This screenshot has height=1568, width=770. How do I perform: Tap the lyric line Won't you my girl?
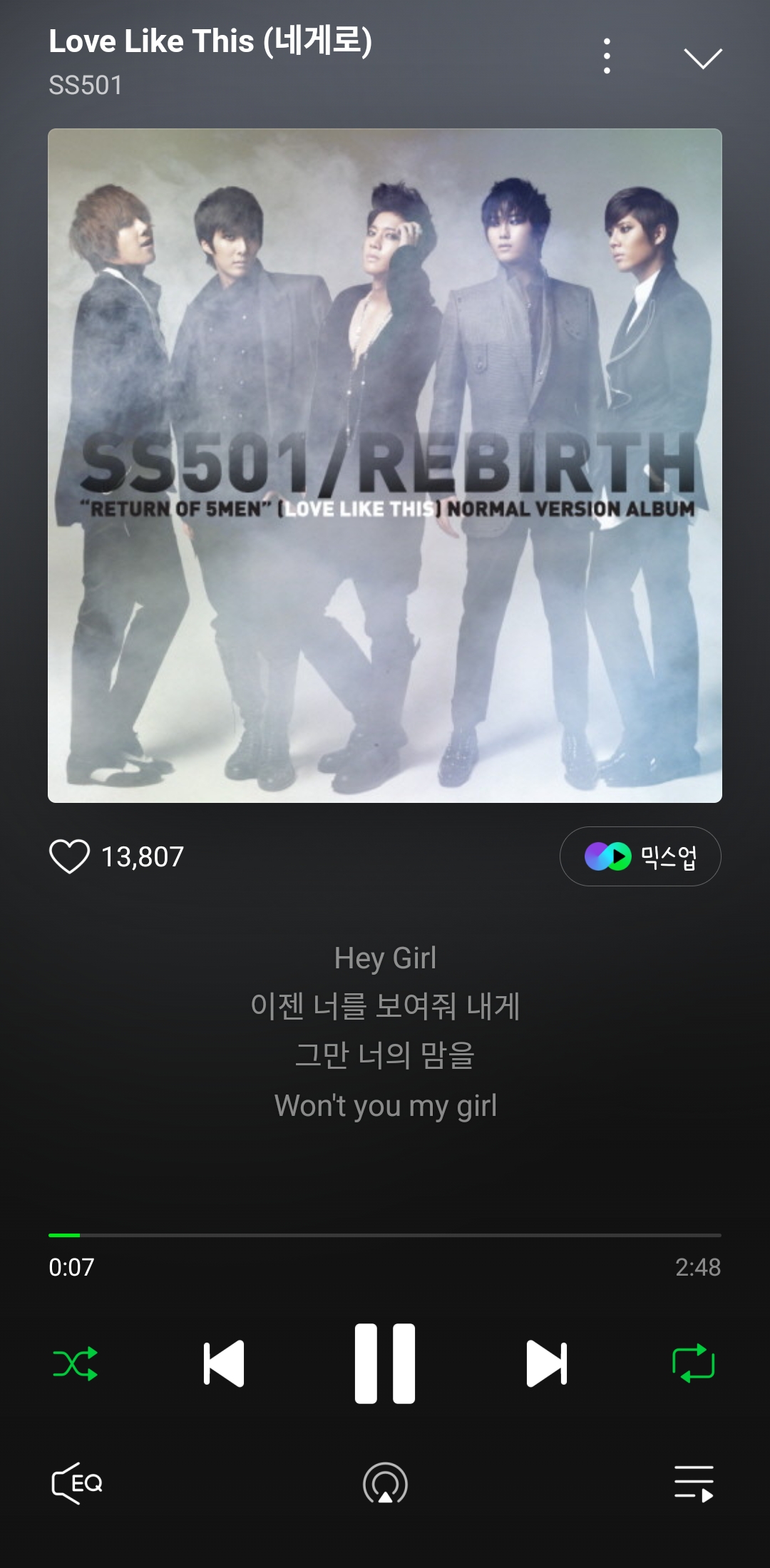point(385,1106)
